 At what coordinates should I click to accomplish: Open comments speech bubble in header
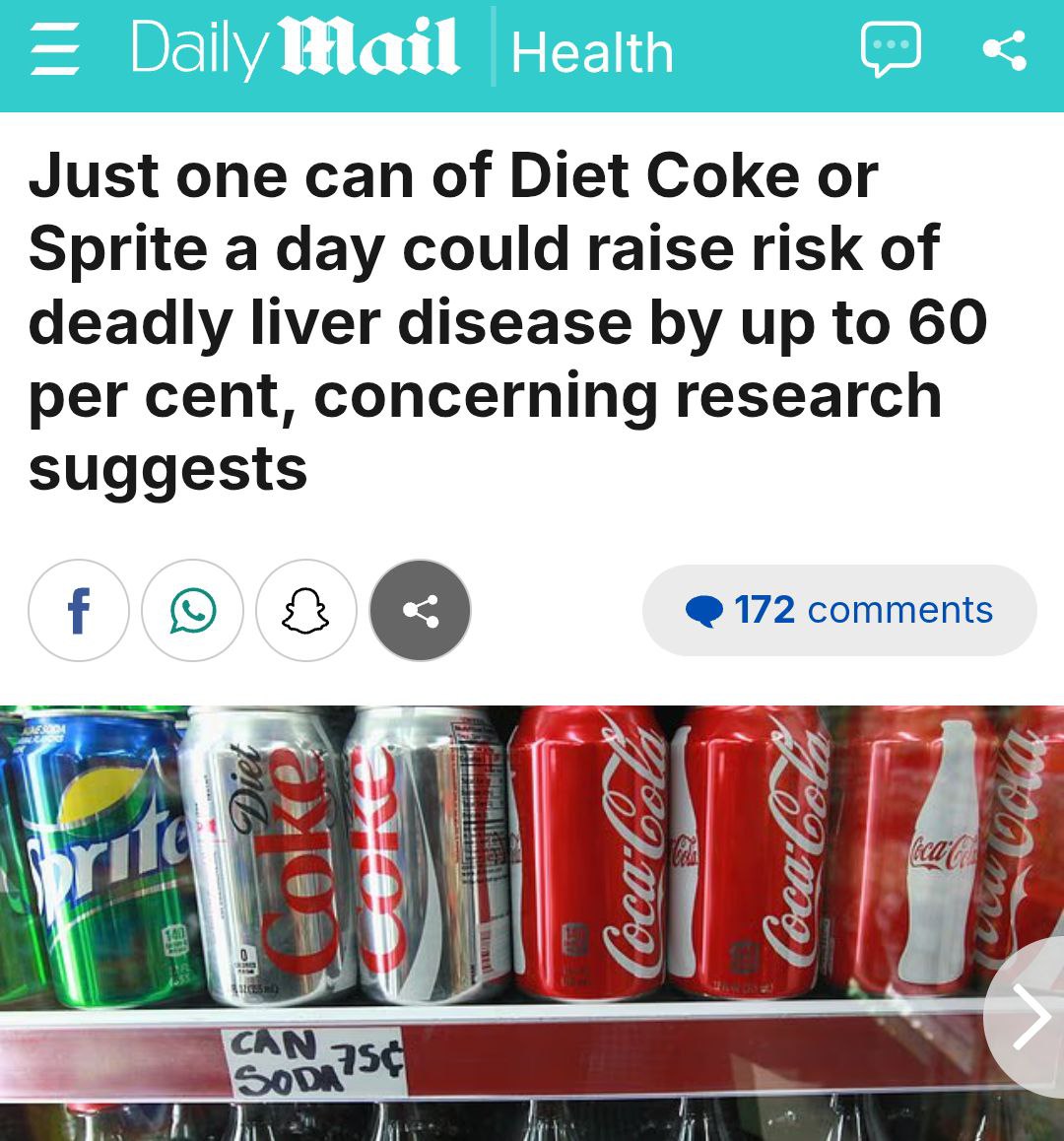pyautogui.click(x=891, y=50)
